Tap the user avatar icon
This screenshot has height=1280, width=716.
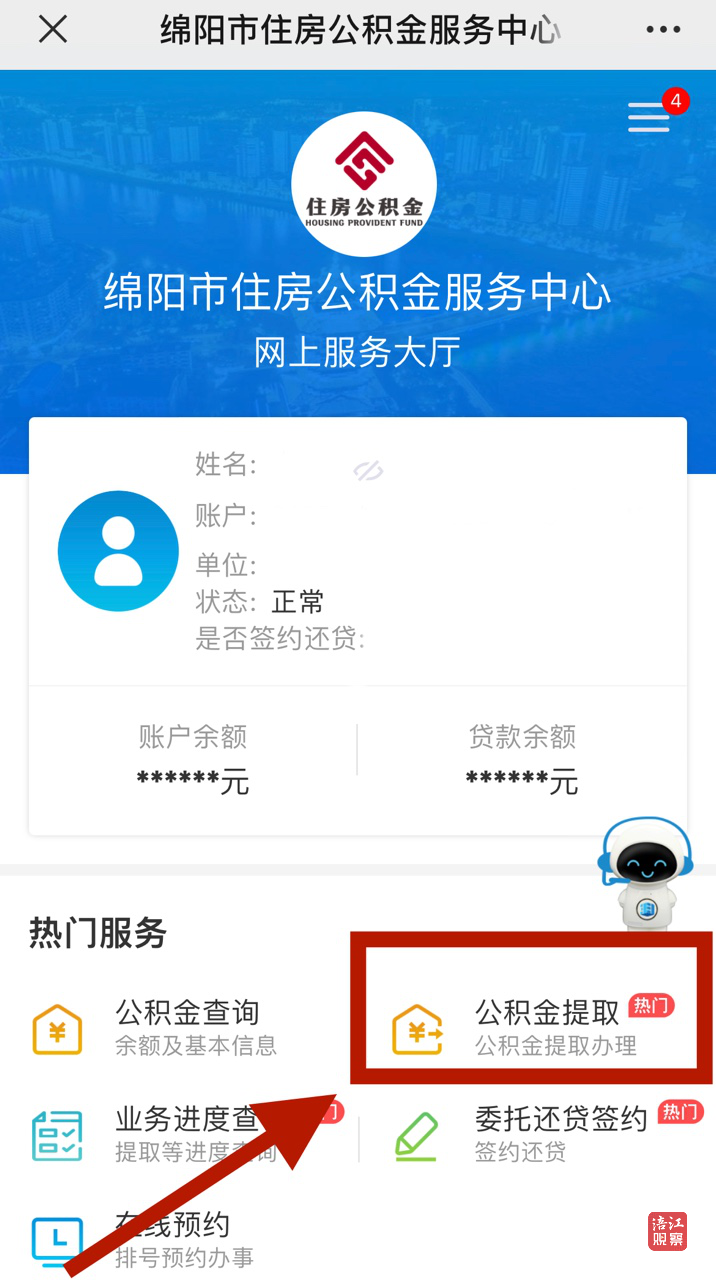click(x=118, y=551)
